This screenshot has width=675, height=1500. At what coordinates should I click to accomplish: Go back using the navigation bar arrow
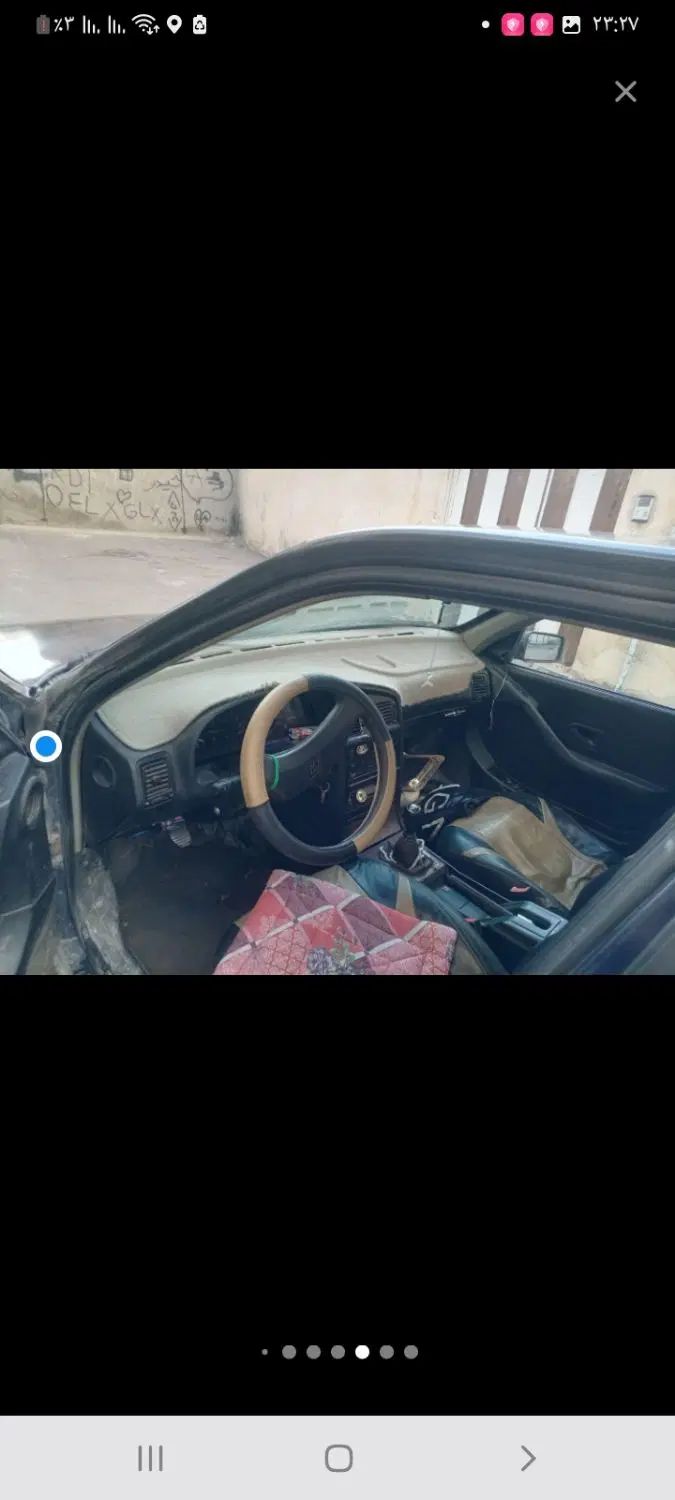(x=527, y=1458)
